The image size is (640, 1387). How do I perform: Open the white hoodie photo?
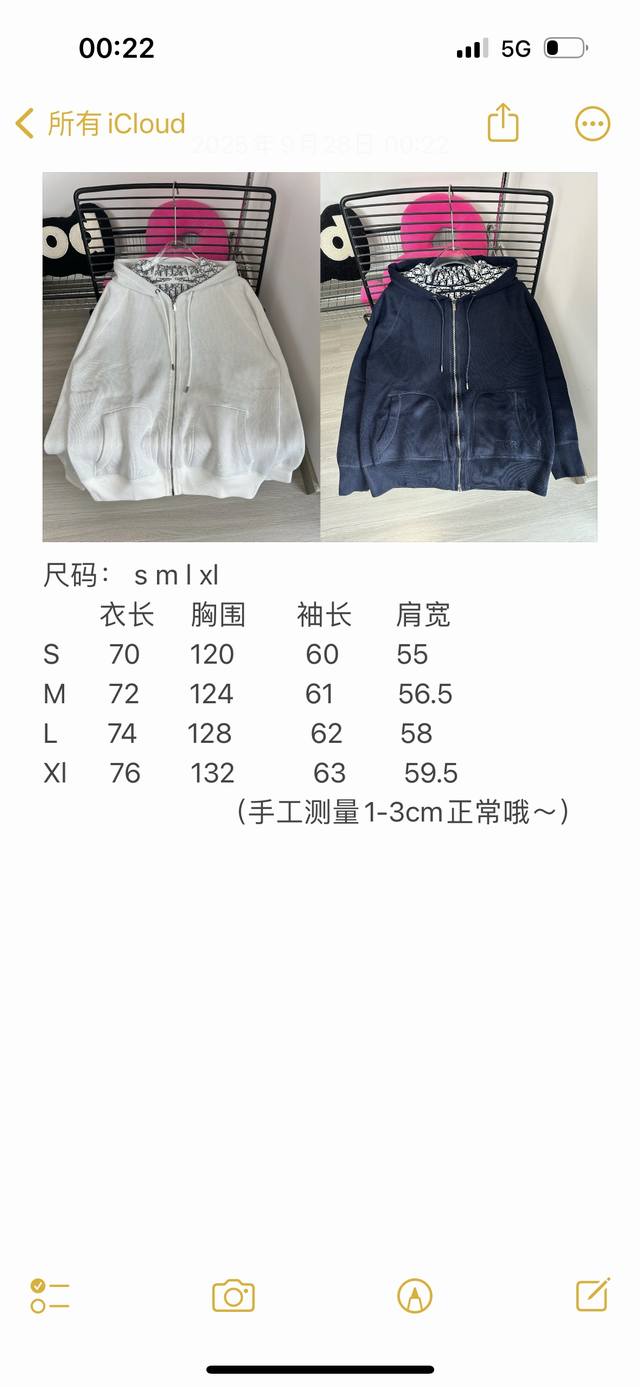pos(181,357)
